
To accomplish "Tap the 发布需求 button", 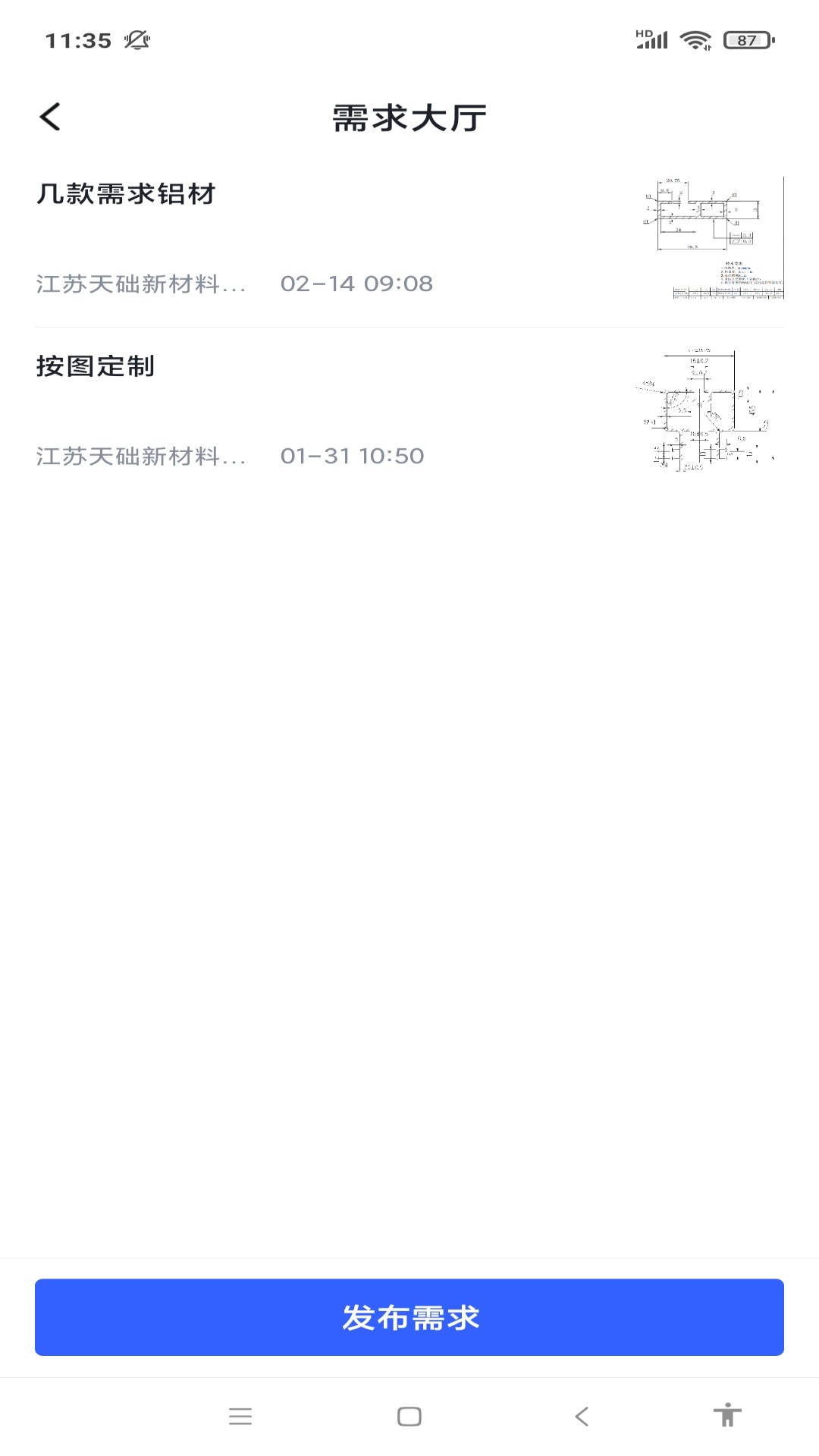I will (x=409, y=1317).
